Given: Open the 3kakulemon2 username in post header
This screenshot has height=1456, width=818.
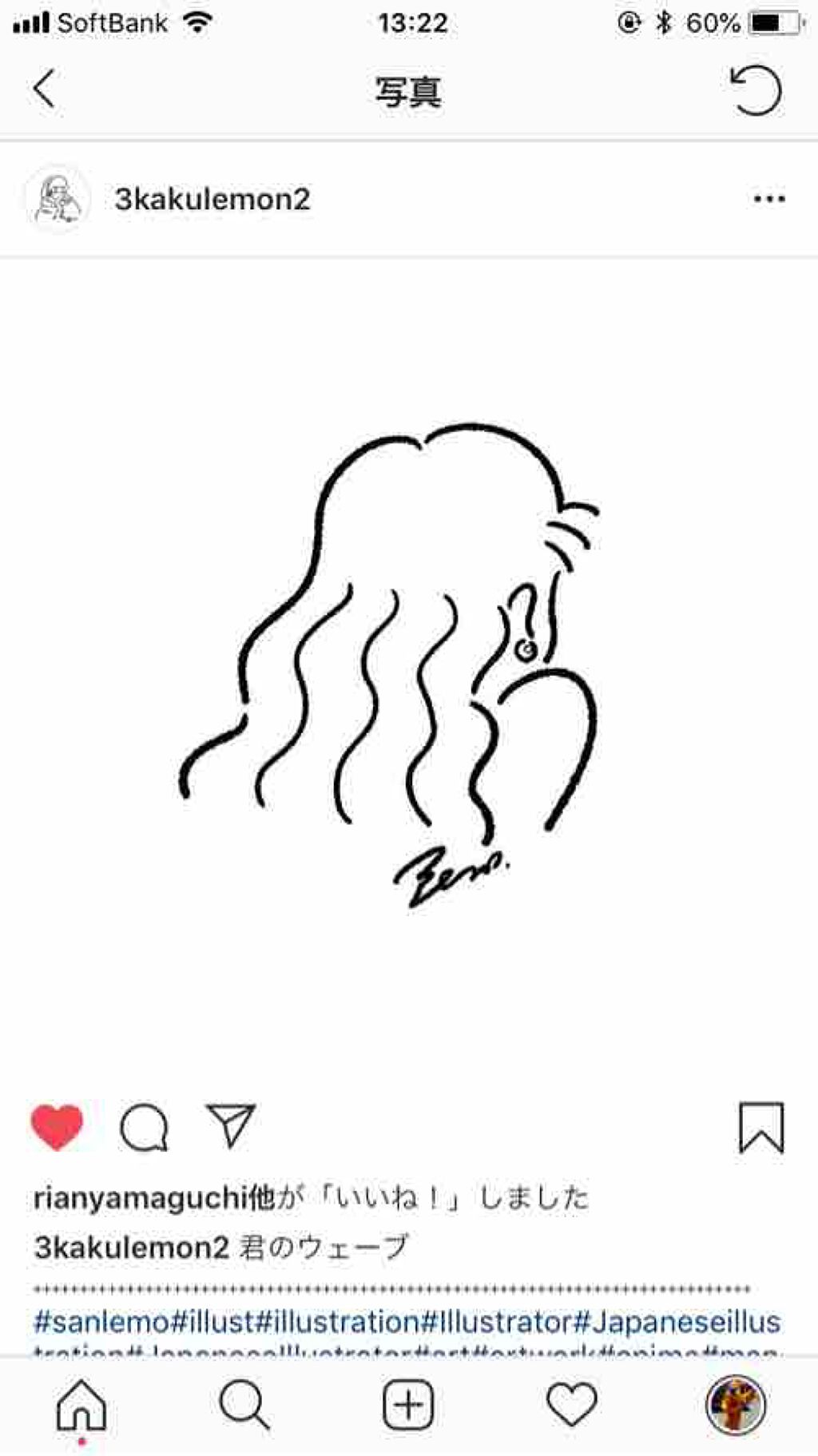Looking at the screenshot, I should (x=212, y=199).
